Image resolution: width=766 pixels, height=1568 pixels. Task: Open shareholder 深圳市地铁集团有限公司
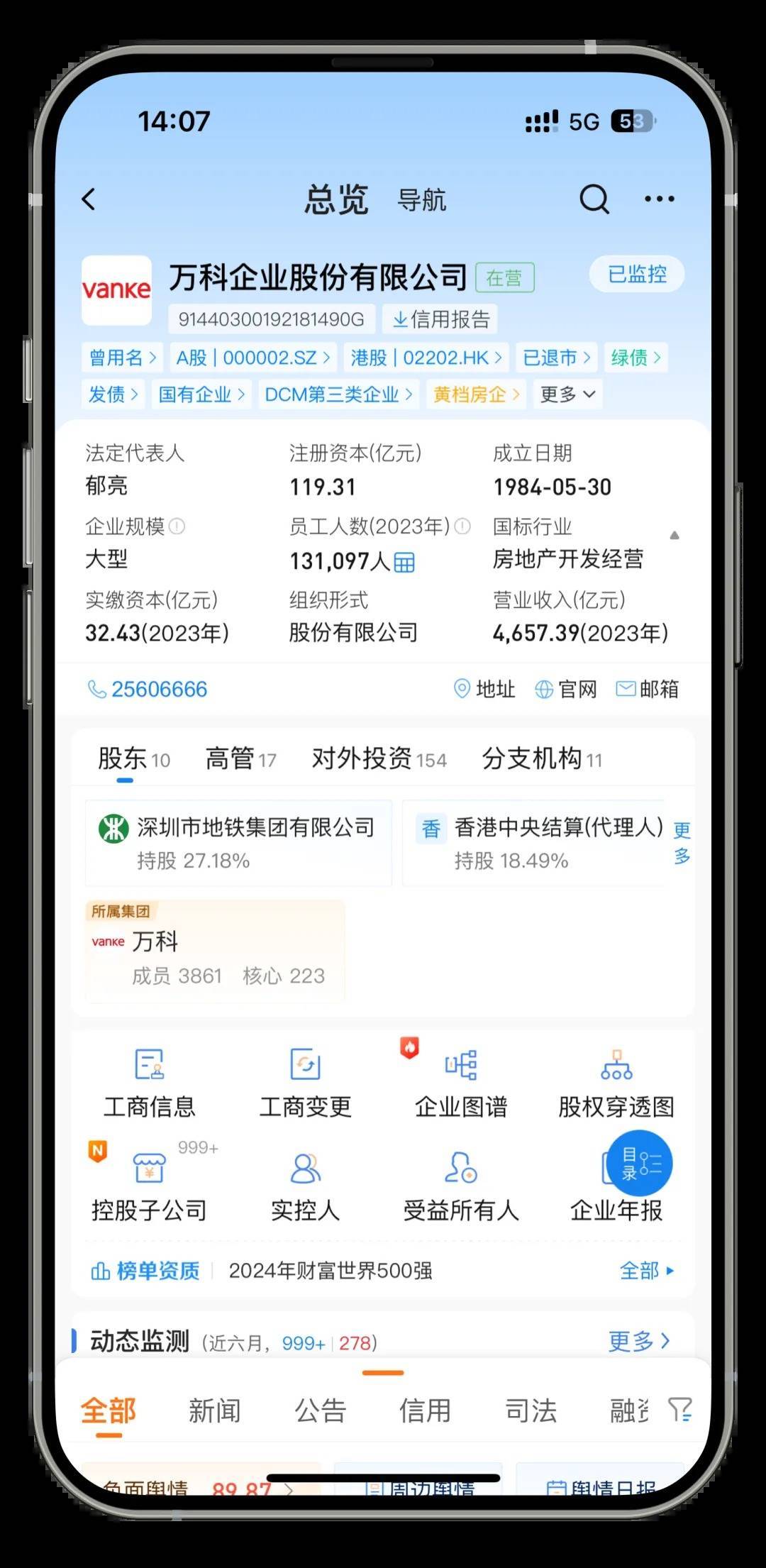(x=238, y=842)
